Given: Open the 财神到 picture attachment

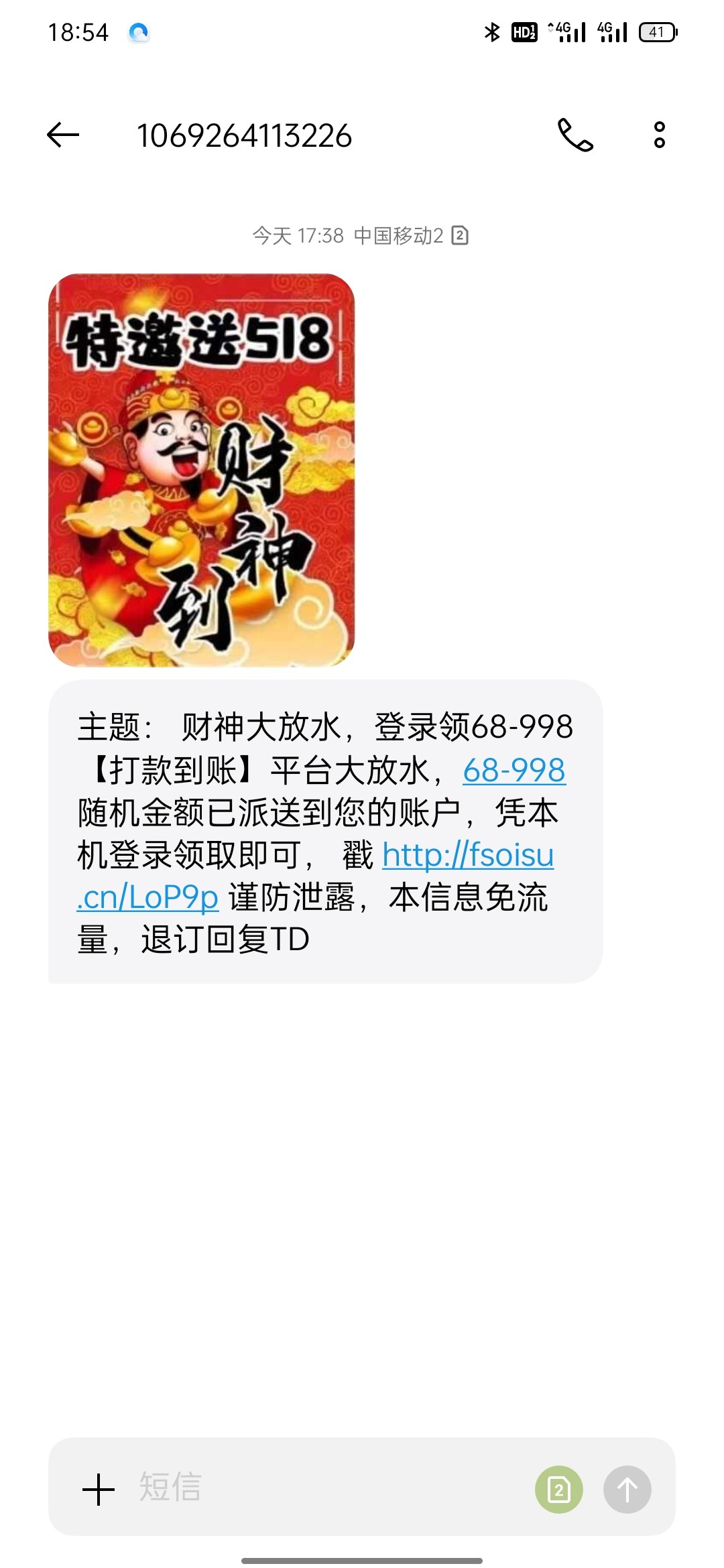Looking at the screenshot, I should [201, 470].
